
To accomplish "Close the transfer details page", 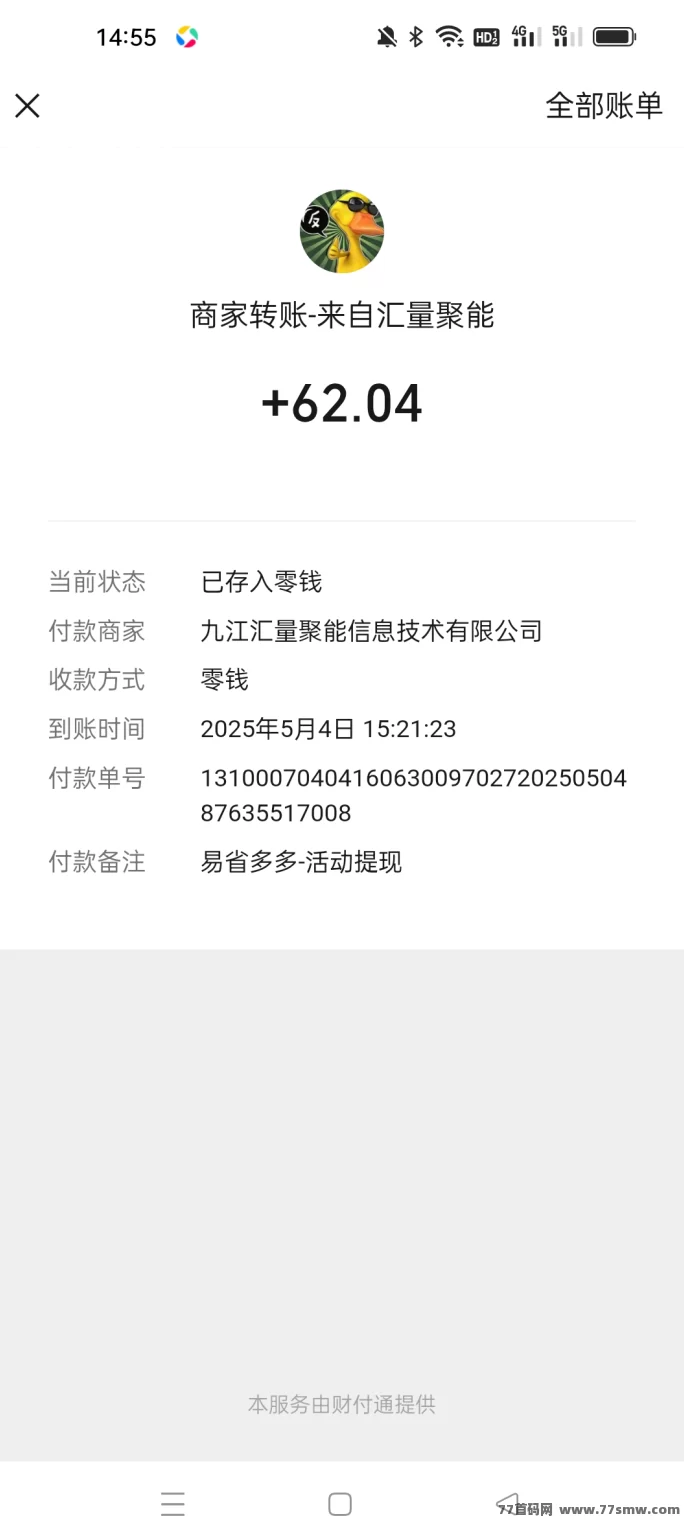I will 27,106.
